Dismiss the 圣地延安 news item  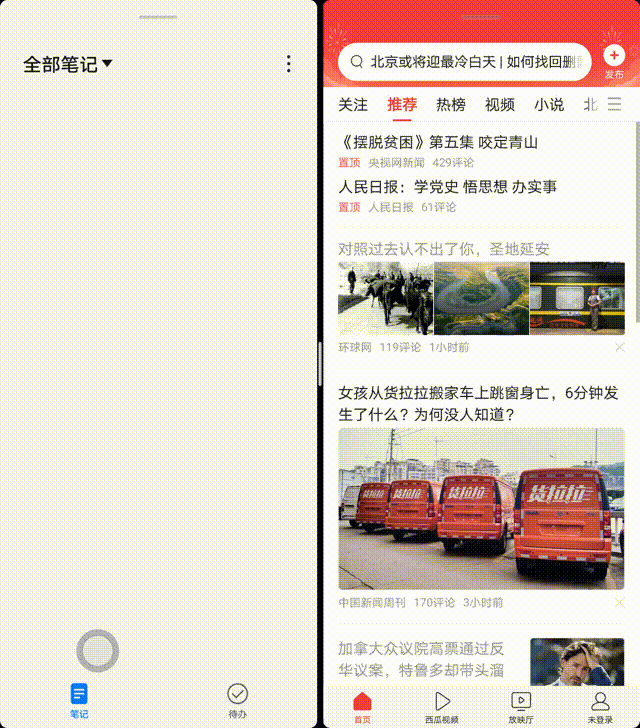[x=619, y=347]
